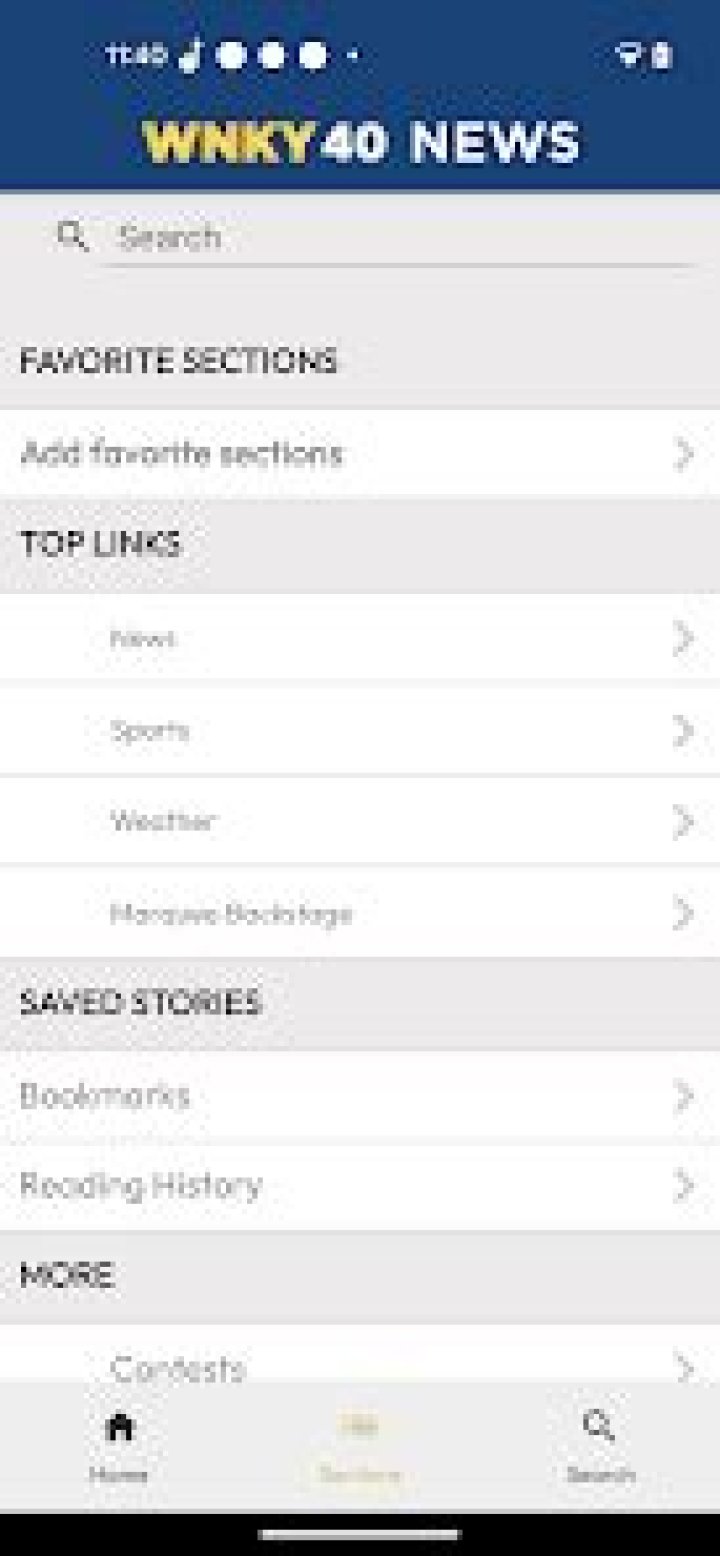Switch to the Home tab
Screen dimensions: 720x1556
[x=119, y=1446]
